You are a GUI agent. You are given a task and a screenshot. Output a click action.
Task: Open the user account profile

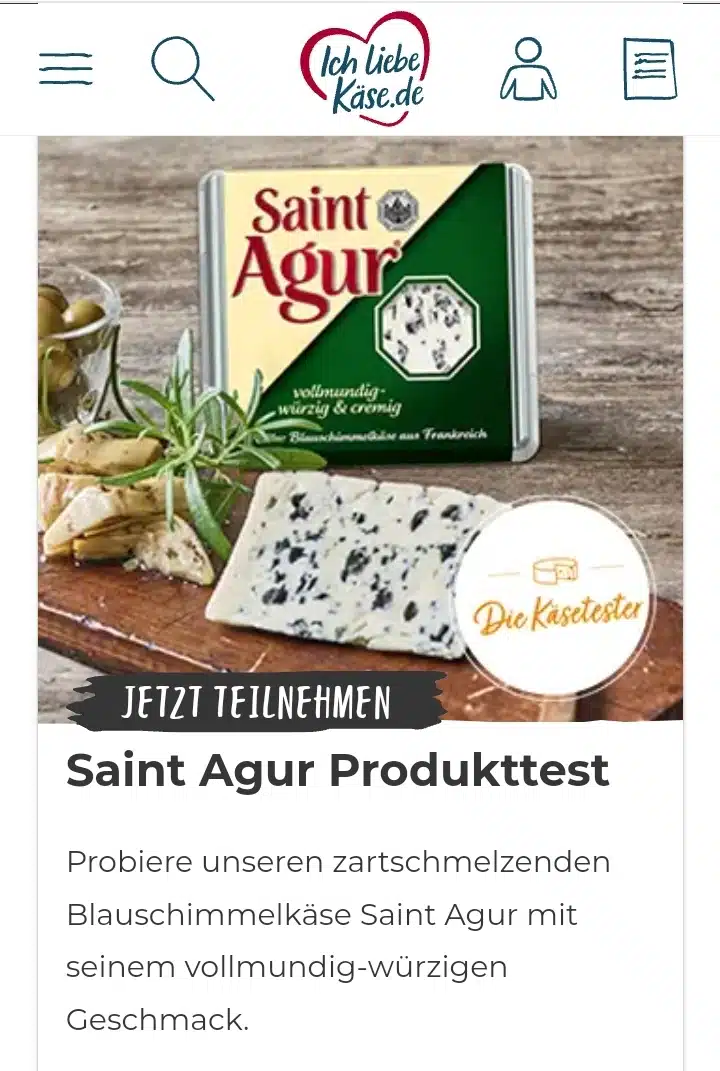tap(528, 68)
